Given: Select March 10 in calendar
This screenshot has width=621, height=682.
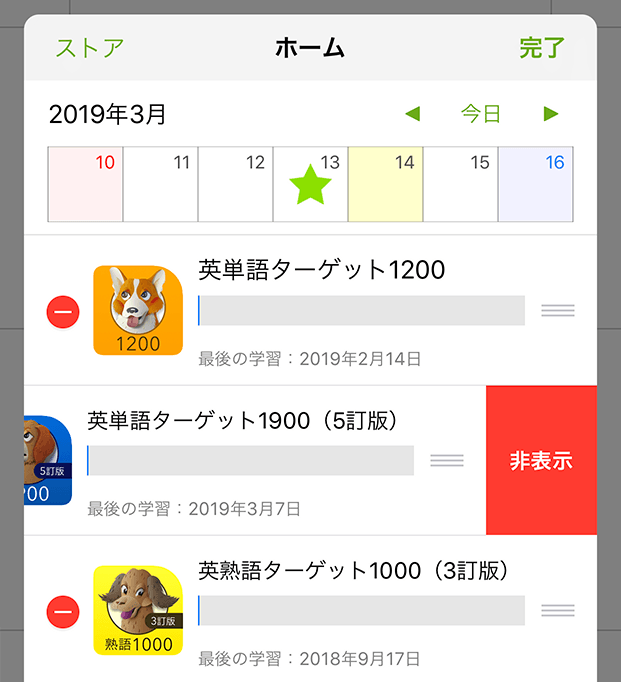Looking at the screenshot, I should click(x=85, y=184).
